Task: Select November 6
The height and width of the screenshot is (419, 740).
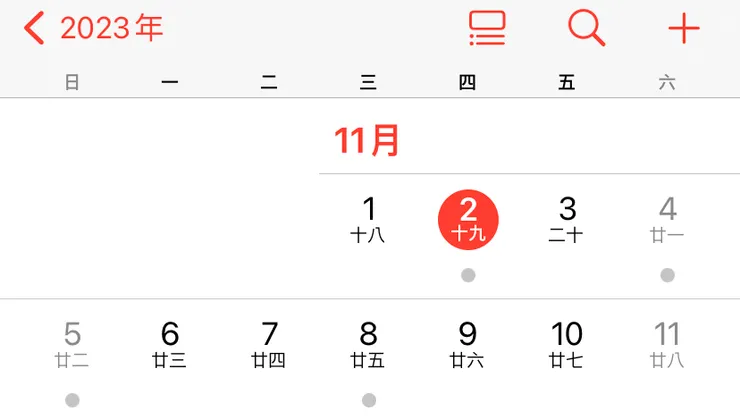Action: click(170, 344)
